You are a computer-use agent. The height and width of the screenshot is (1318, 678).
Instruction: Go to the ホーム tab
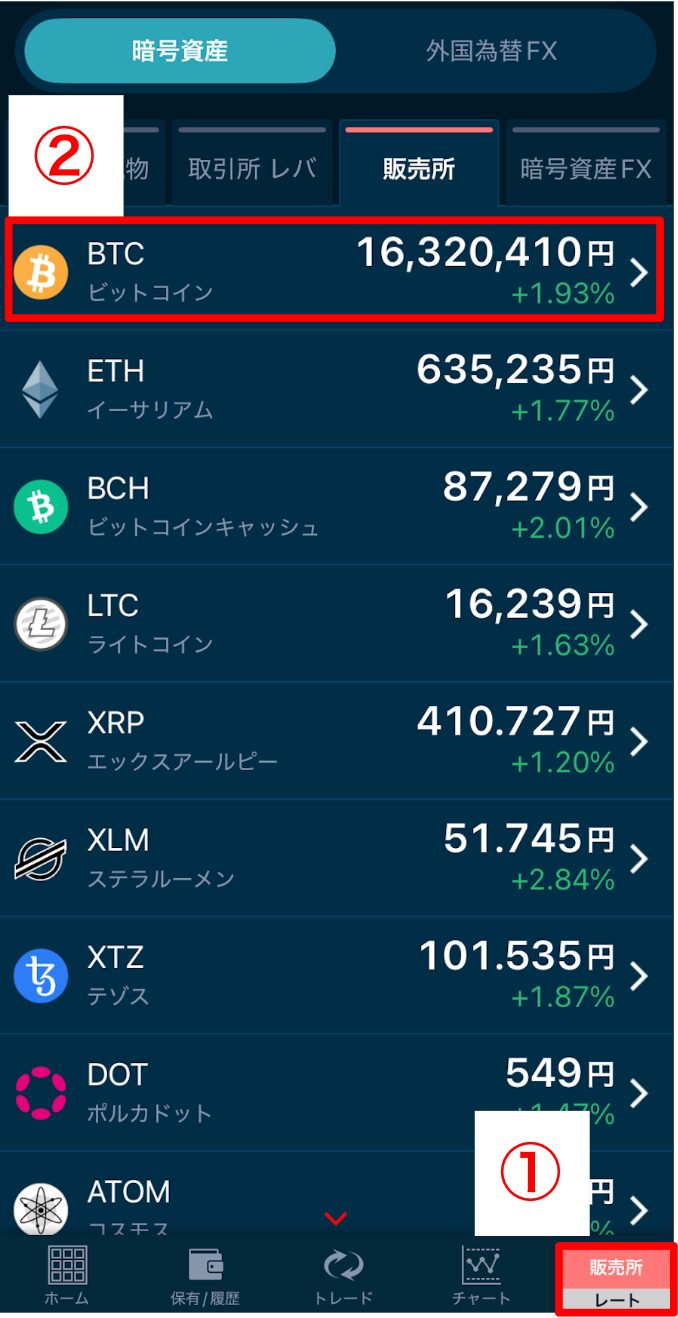[x=67, y=1276]
